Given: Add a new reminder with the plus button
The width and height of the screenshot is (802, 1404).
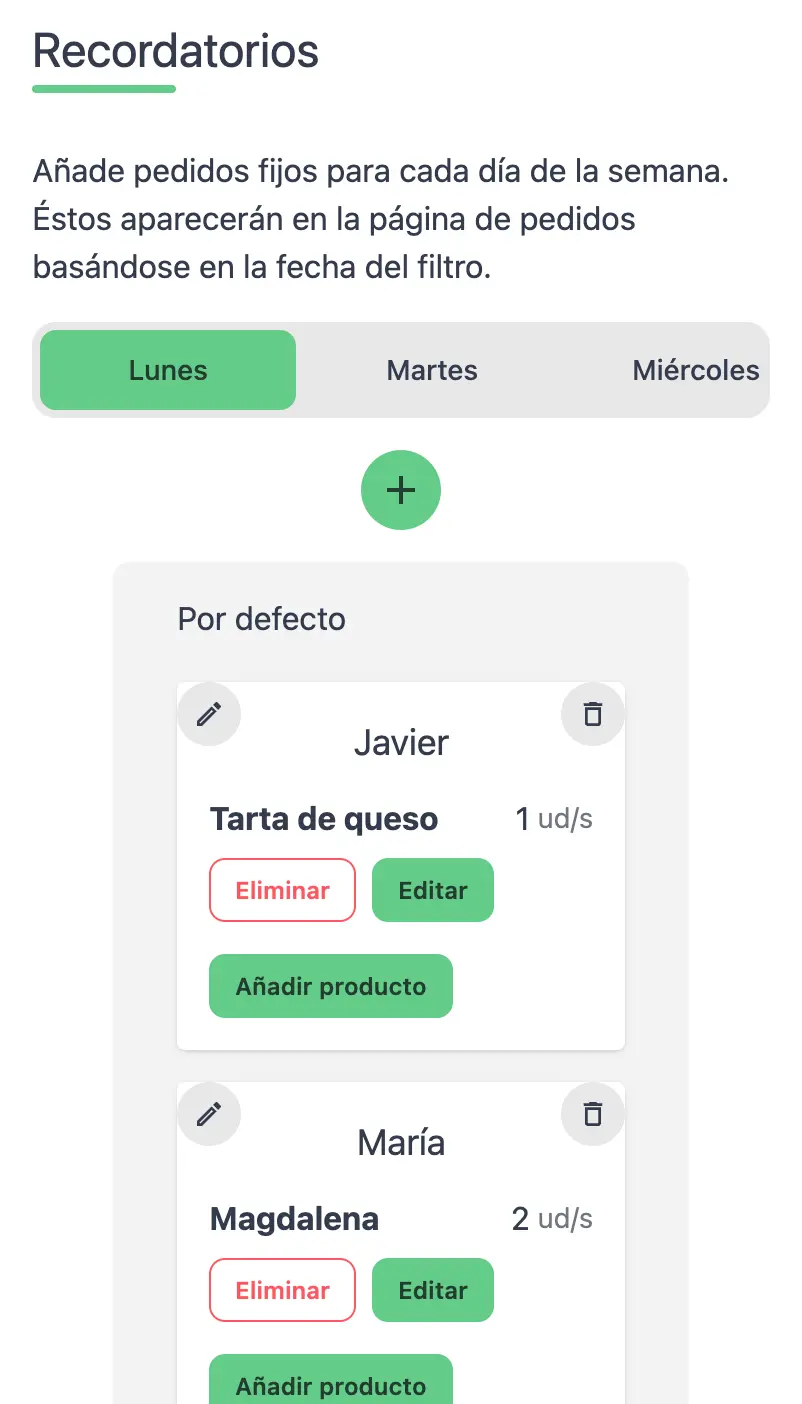Looking at the screenshot, I should point(401,490).
